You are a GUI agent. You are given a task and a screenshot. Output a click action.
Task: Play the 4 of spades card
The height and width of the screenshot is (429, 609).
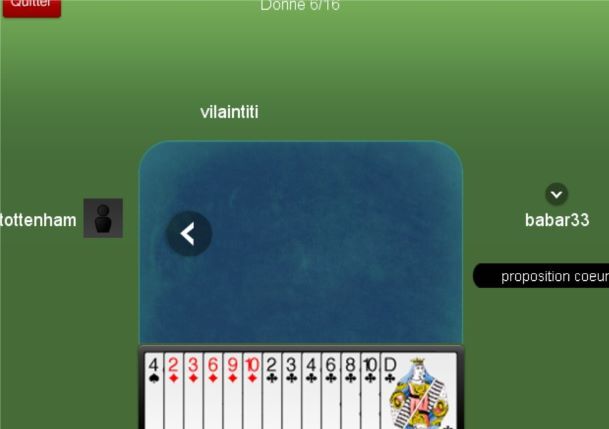click(153, 390)
